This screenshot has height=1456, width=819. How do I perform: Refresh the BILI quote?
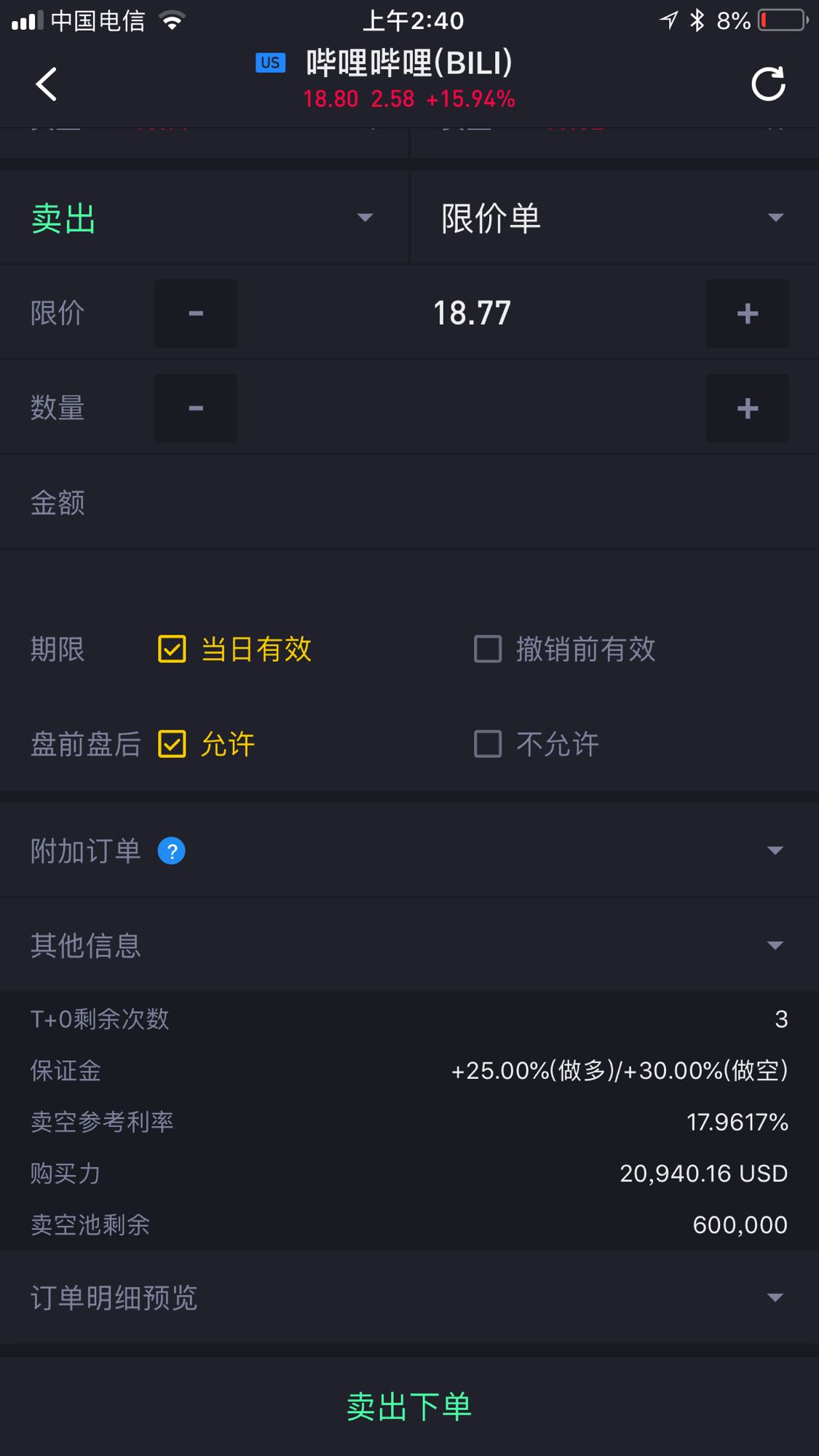pyautogui.click(x=768, y=84)
